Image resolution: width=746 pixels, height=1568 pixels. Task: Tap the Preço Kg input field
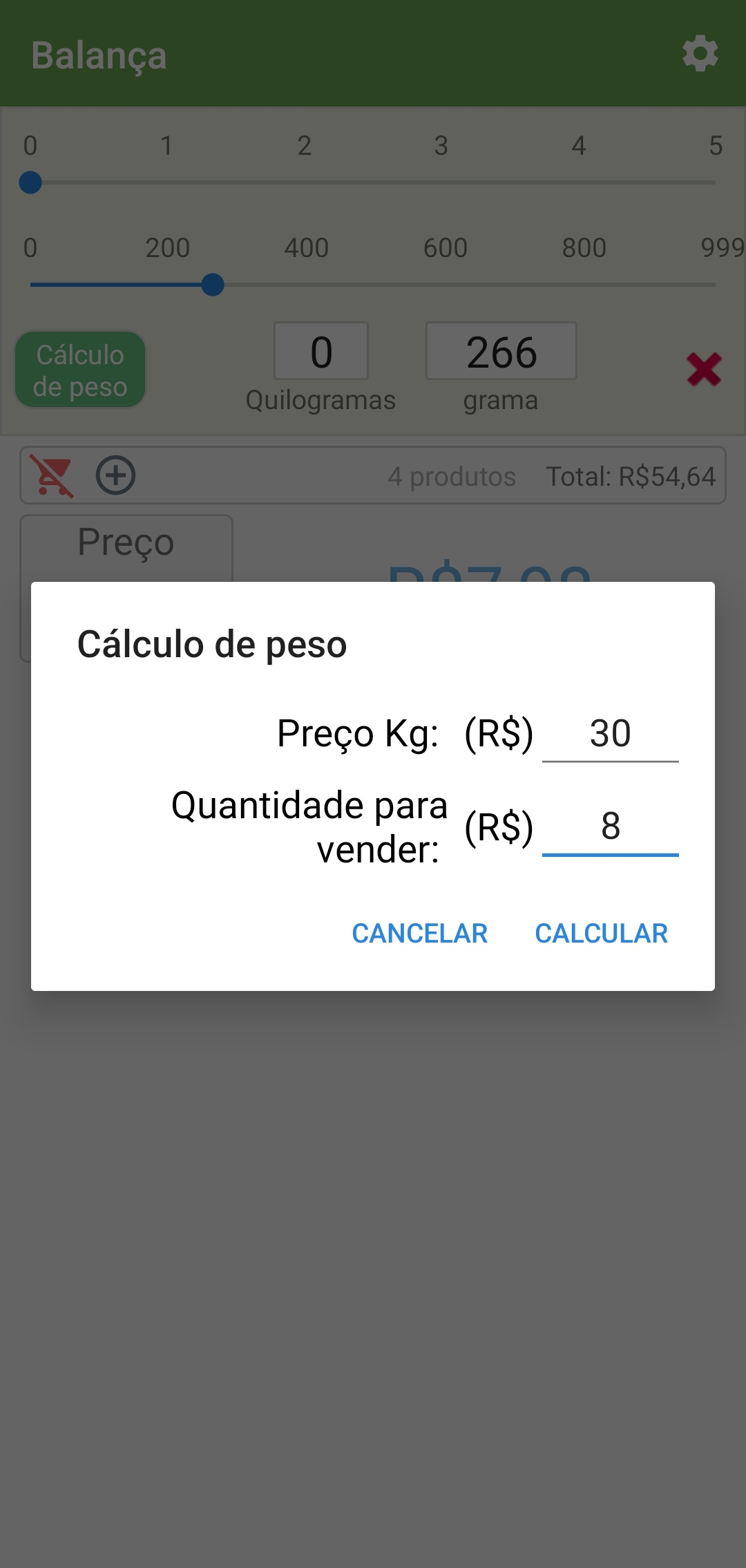click(610, 734)
